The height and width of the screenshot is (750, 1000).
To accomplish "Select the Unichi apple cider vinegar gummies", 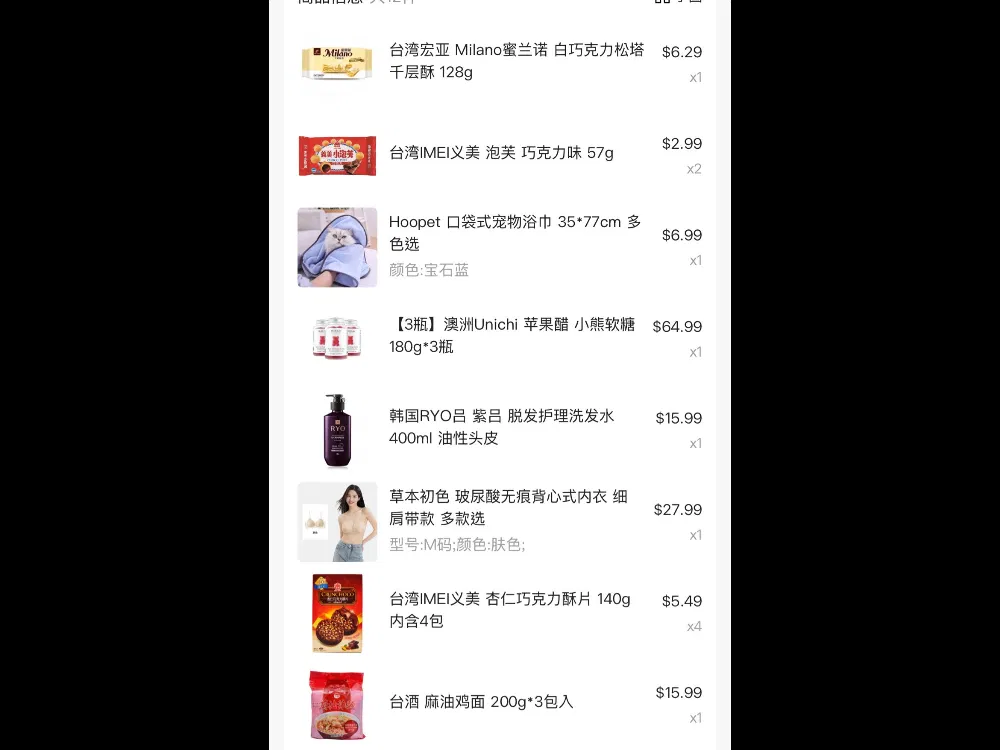I will tap(511, 335).
